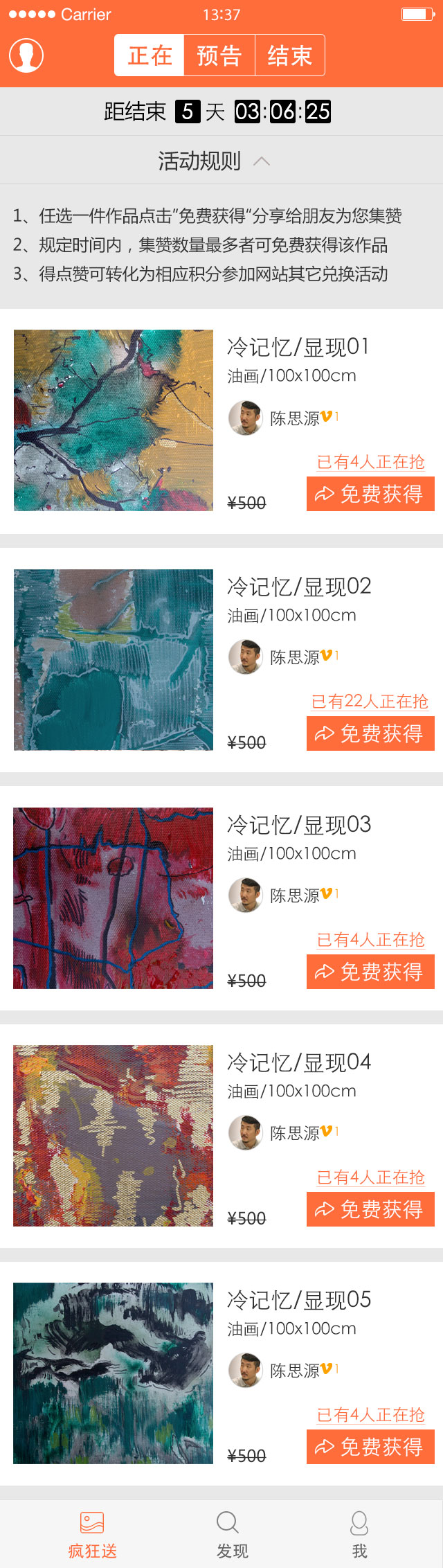Tap 免费获得 for 冷记忆/显现02

(370, 733)
